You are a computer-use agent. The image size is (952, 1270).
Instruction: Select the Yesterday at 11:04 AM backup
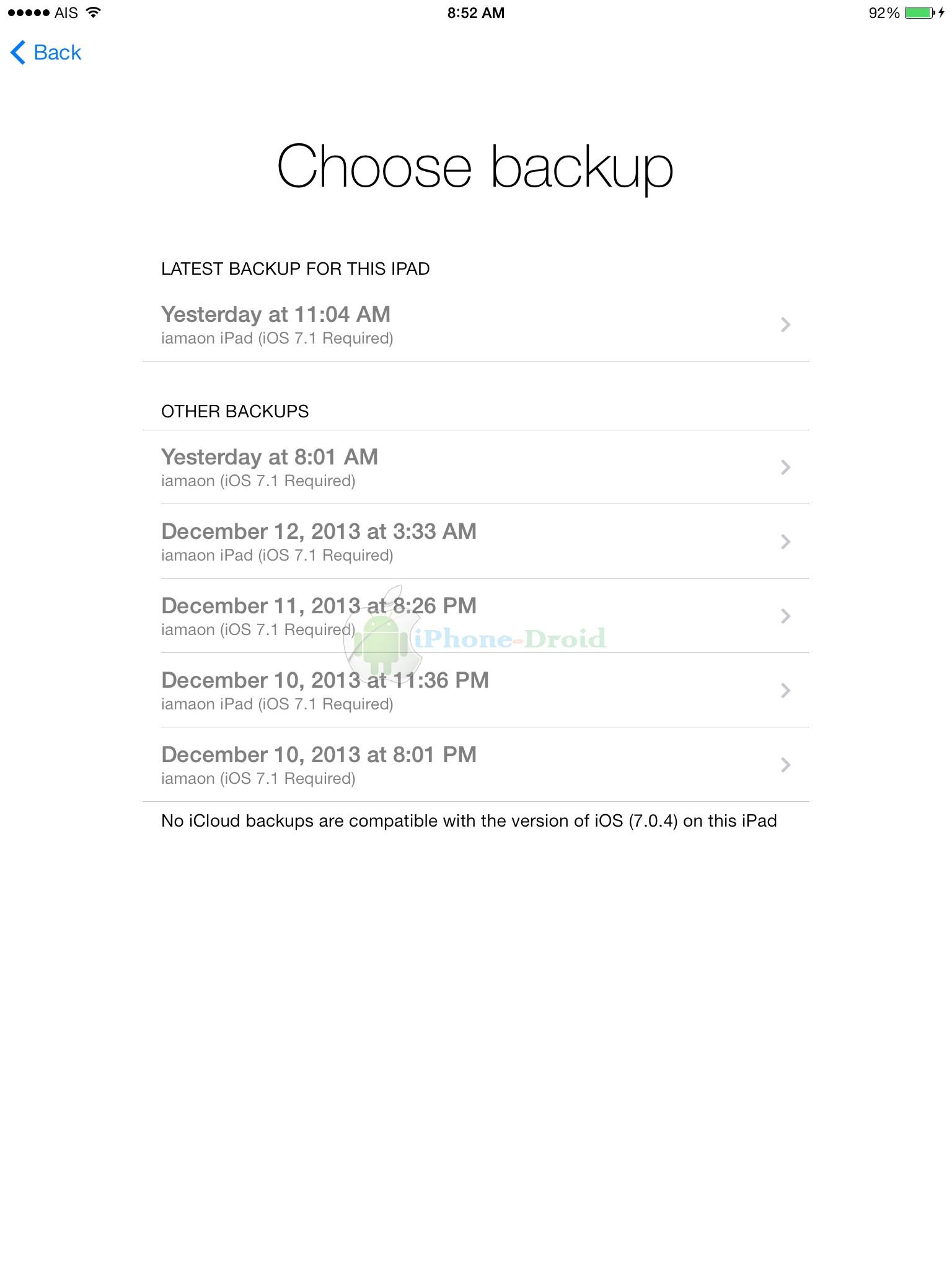[475, 325]
